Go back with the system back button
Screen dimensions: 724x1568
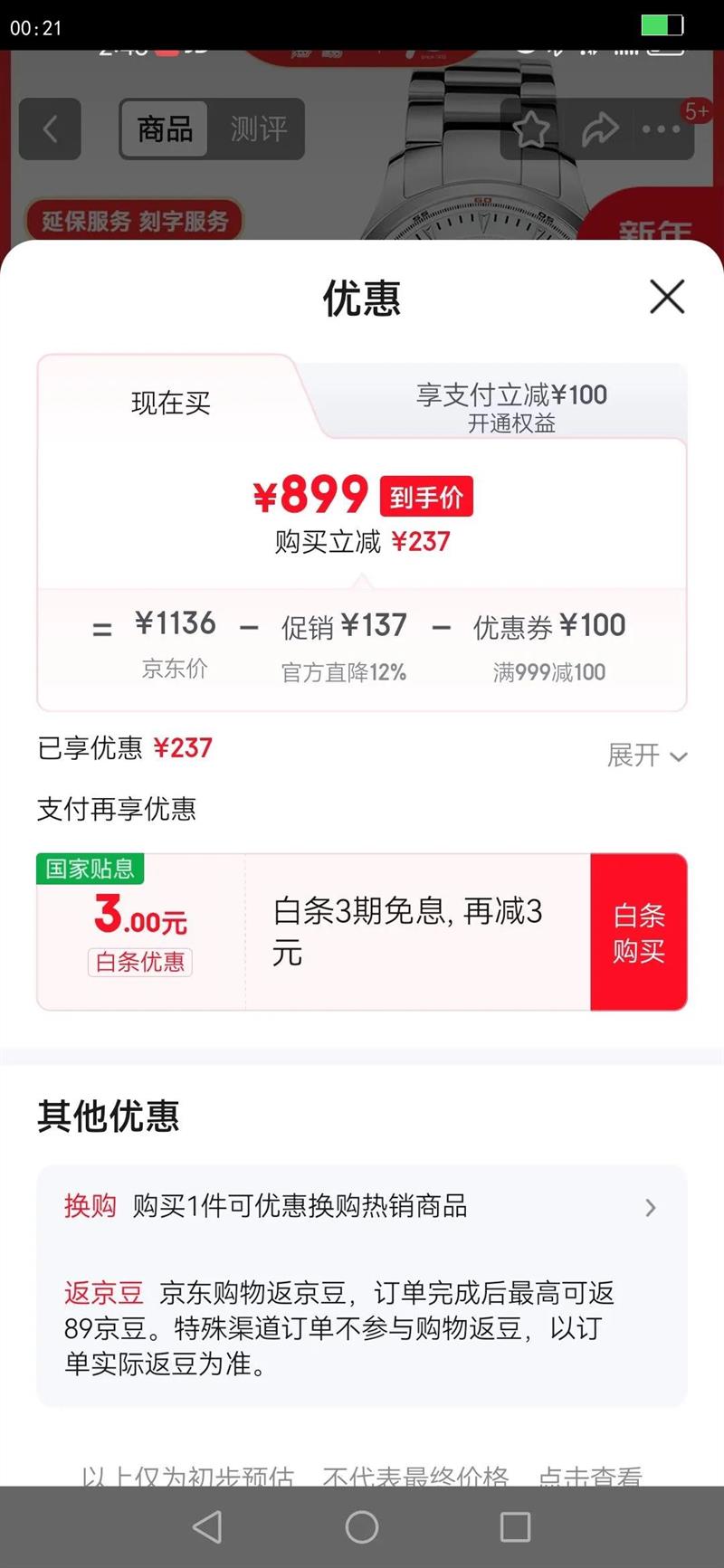(207, 1527)
